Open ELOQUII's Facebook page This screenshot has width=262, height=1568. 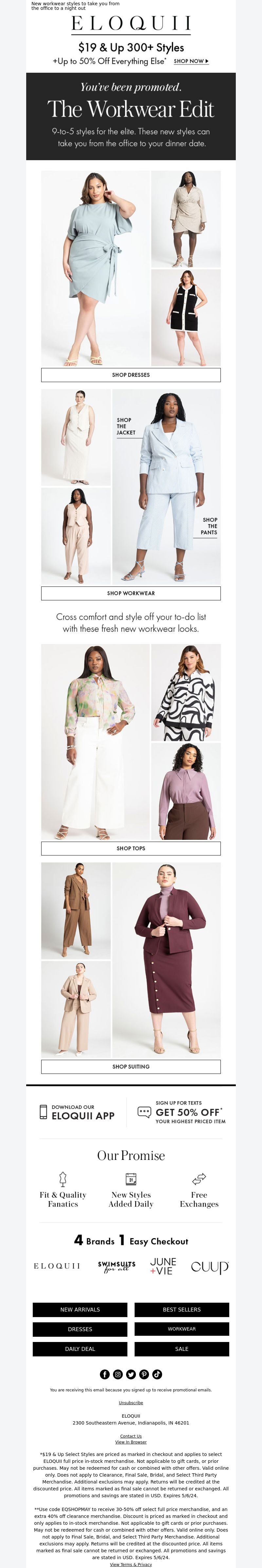pyautogui.click(x=105, y=1374)
